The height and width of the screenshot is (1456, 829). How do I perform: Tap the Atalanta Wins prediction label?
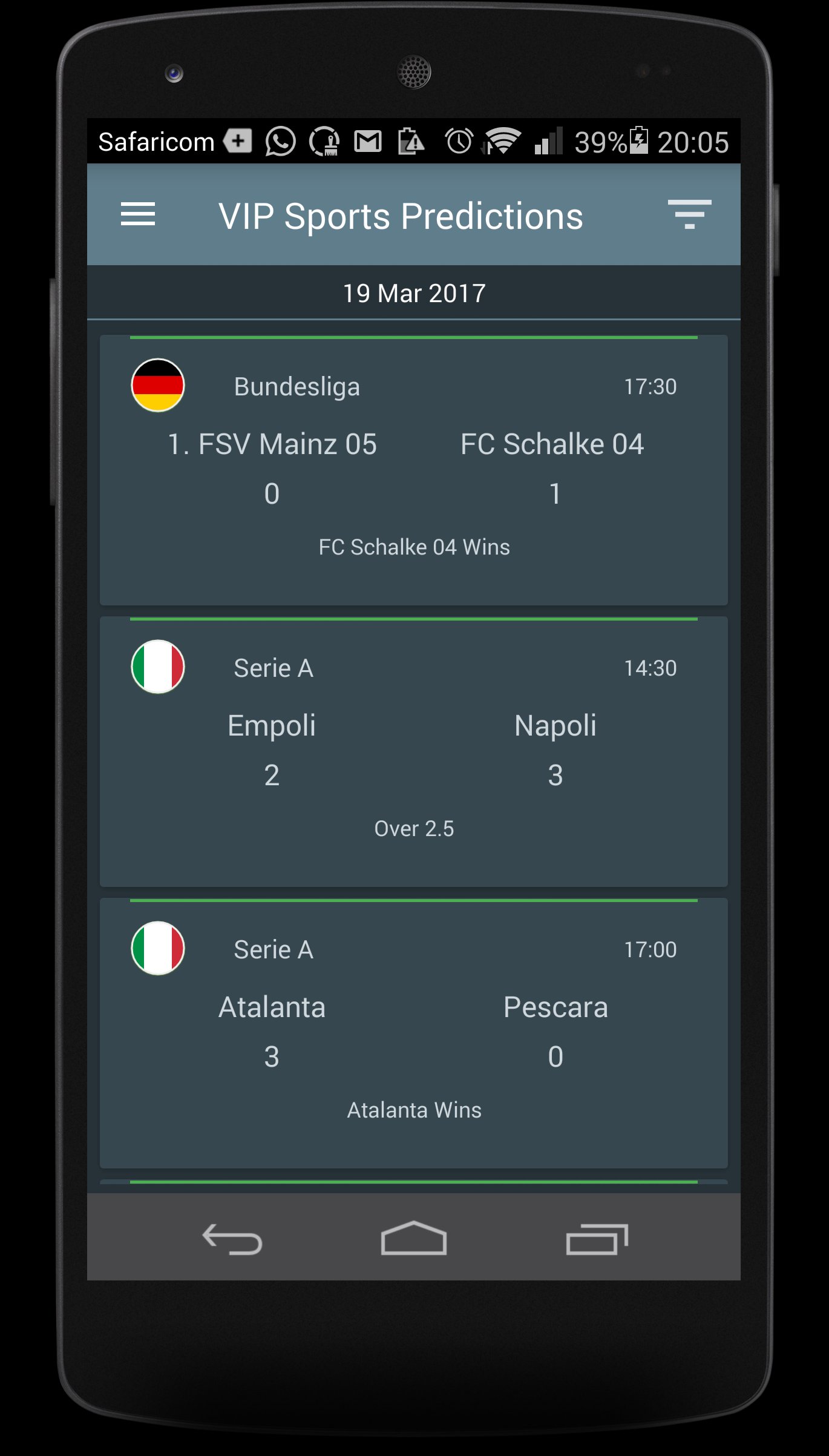[414, 1109]
